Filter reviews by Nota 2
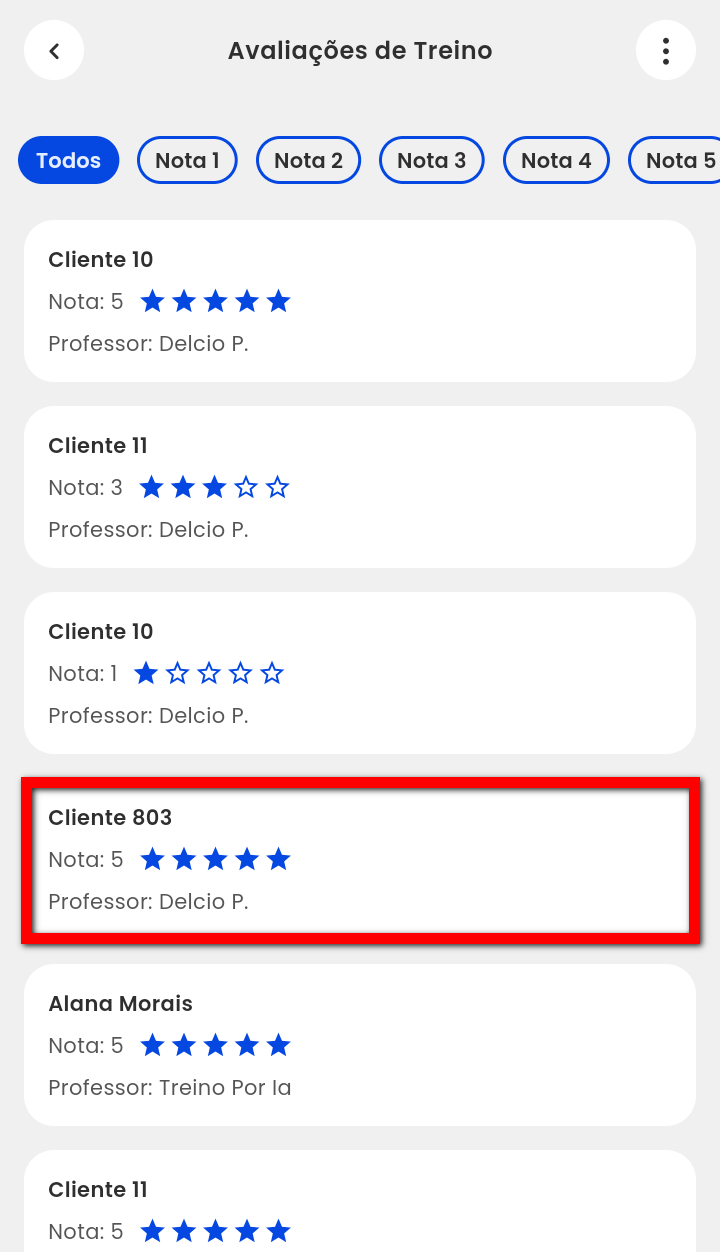 click(308, 160)
